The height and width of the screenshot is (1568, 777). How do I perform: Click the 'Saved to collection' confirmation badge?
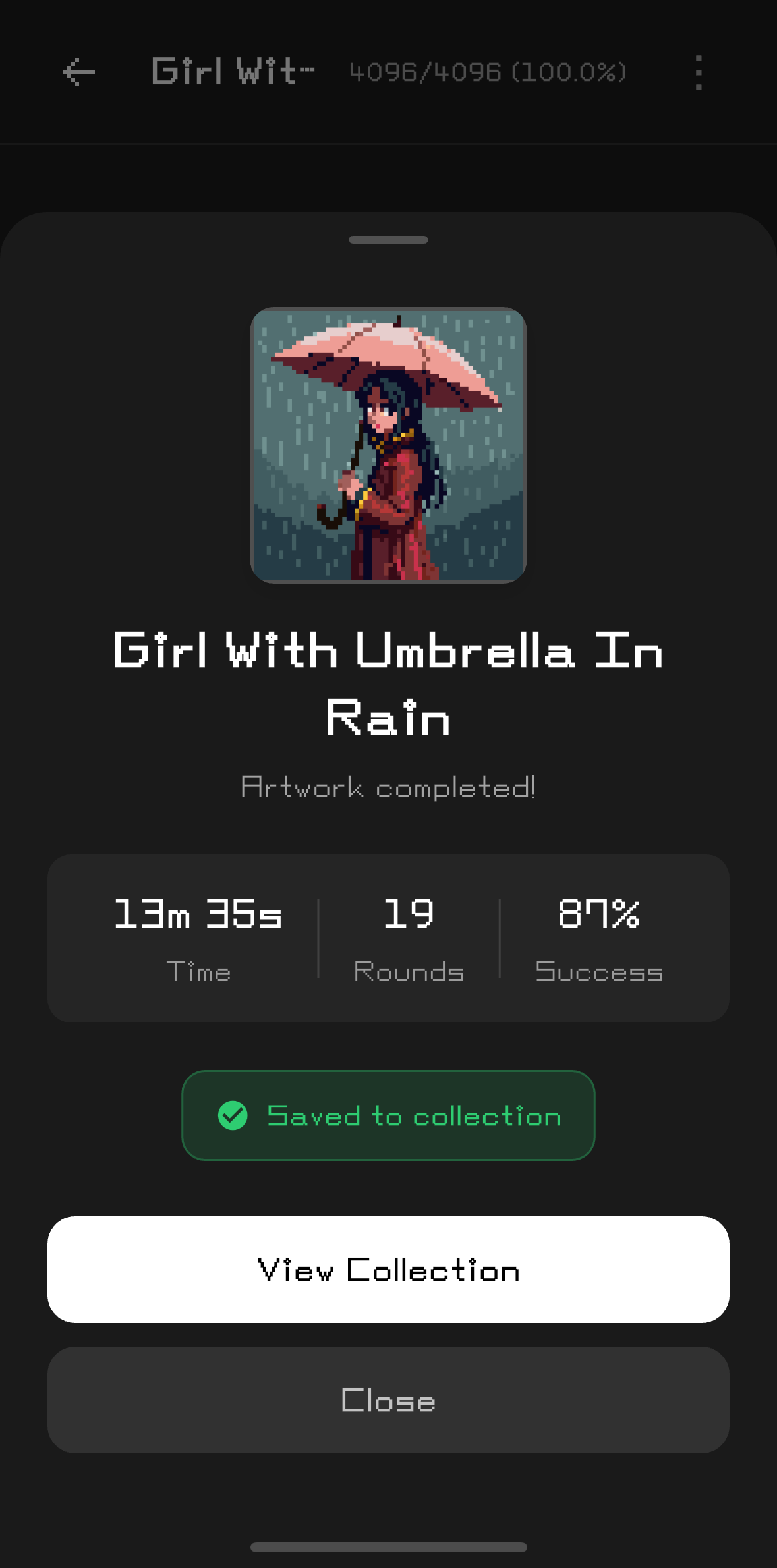pyautogui.click(x=388, y=1115)
